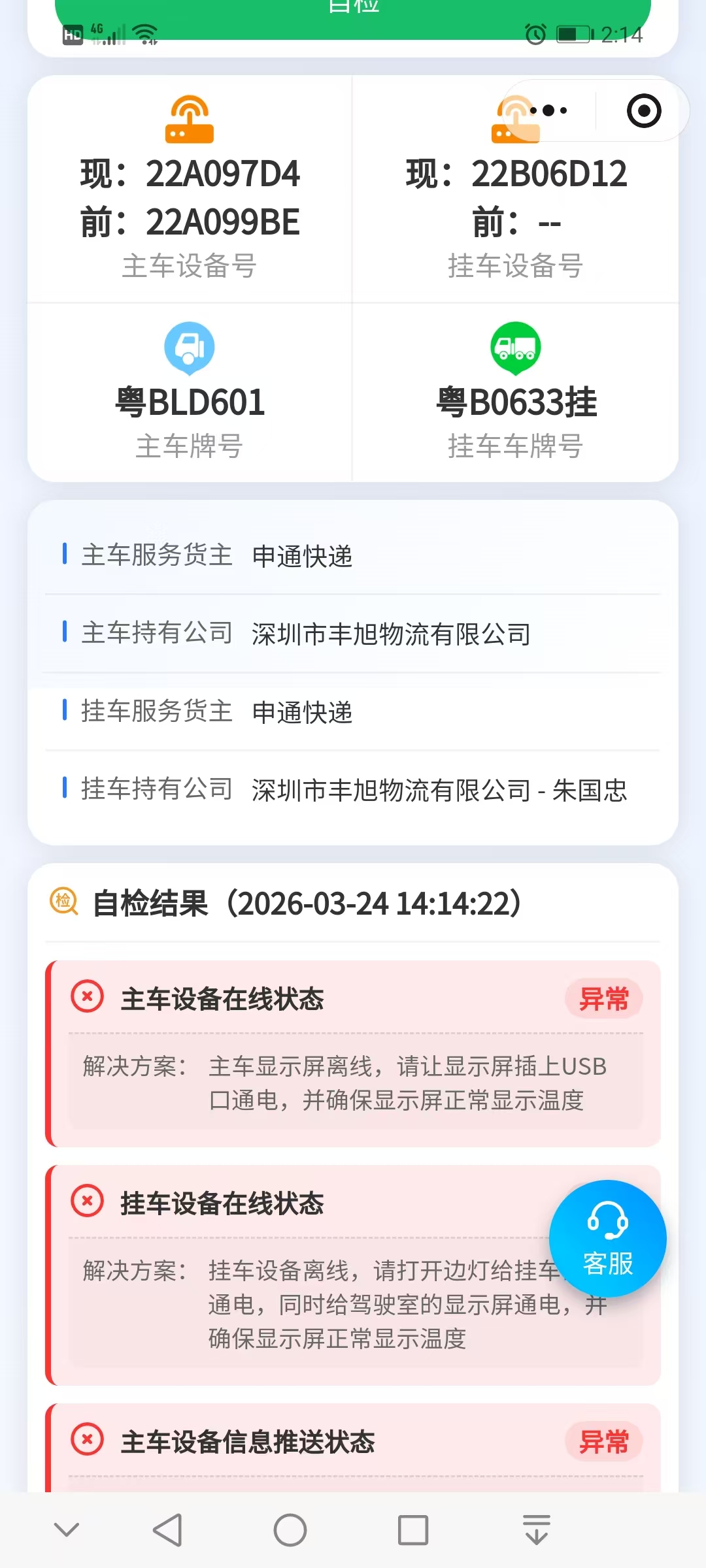Go to the phone home screen
Screen dimensions: 706x1568
[x=290, y=1530]
